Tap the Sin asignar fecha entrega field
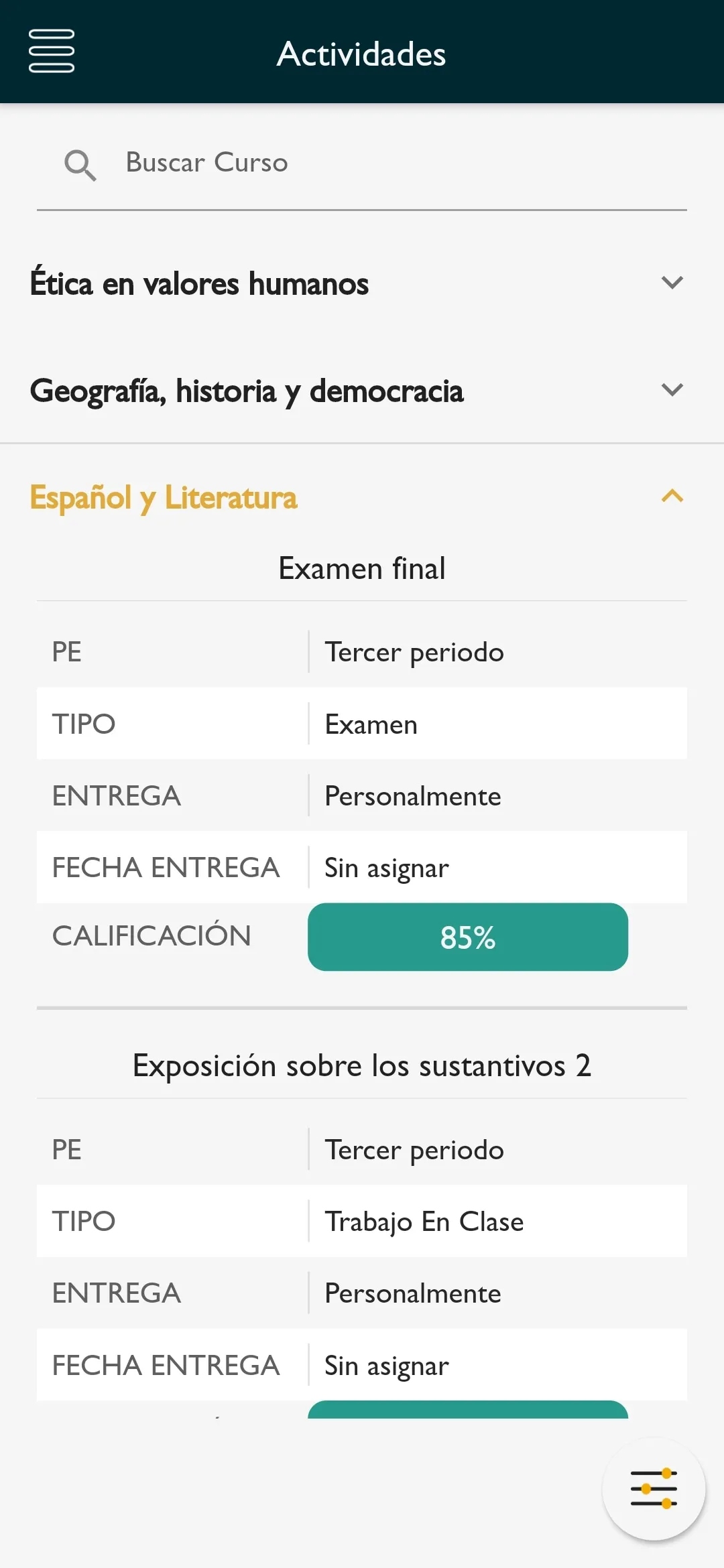Screen dimensions: 724x1568 click(385, 867)
